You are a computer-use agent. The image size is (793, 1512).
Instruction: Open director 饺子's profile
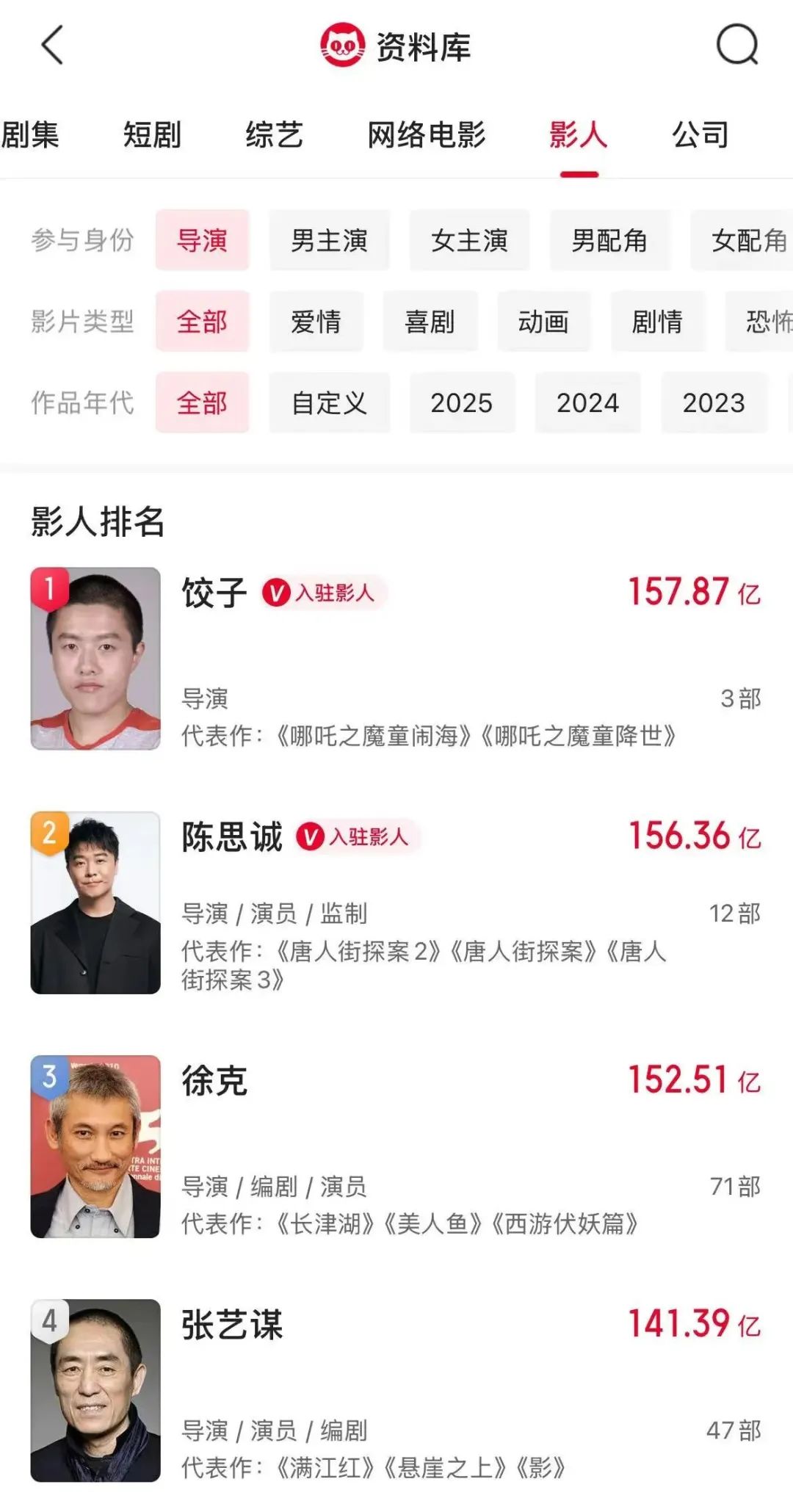[x=214, y=592]
